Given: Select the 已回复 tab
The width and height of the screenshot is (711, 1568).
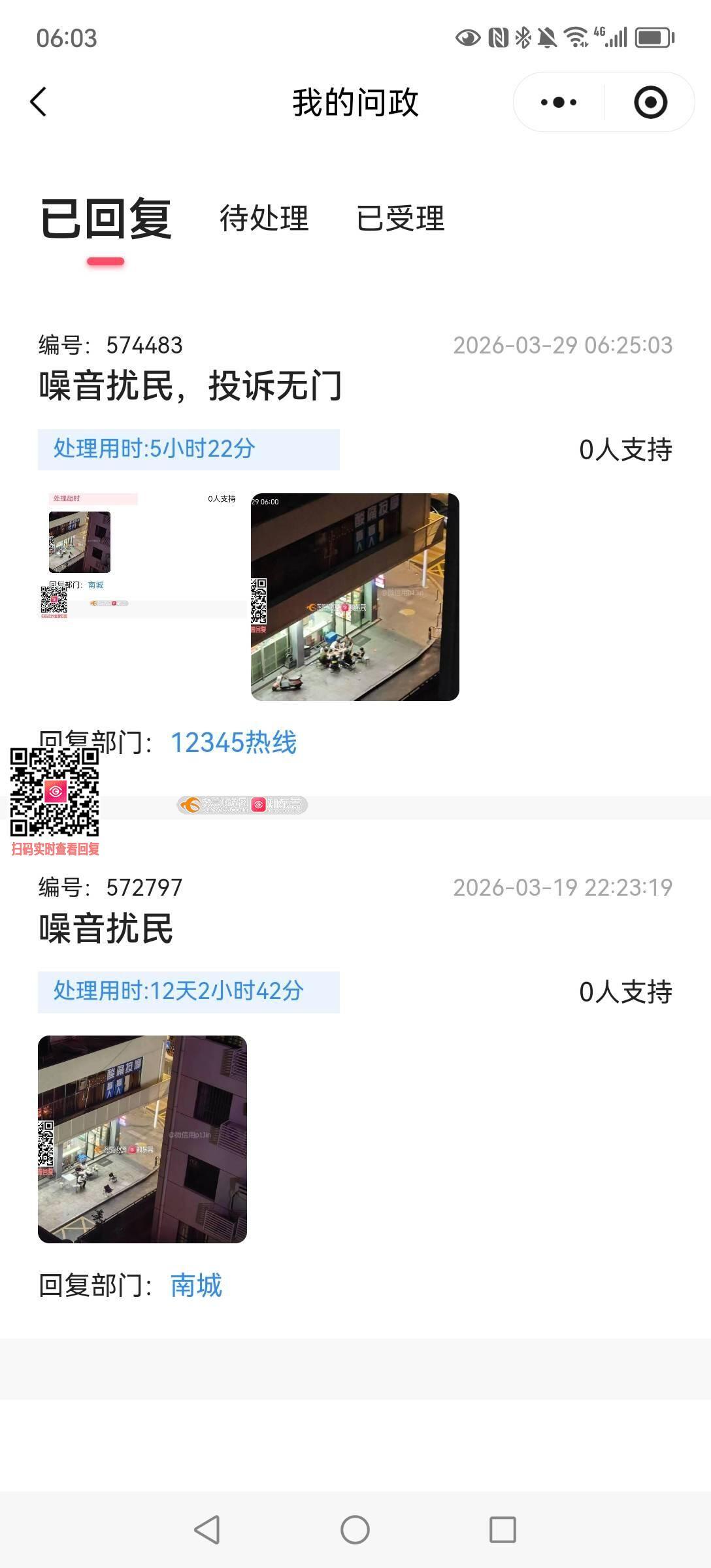Looking at the screenshot, I should 106,218.
